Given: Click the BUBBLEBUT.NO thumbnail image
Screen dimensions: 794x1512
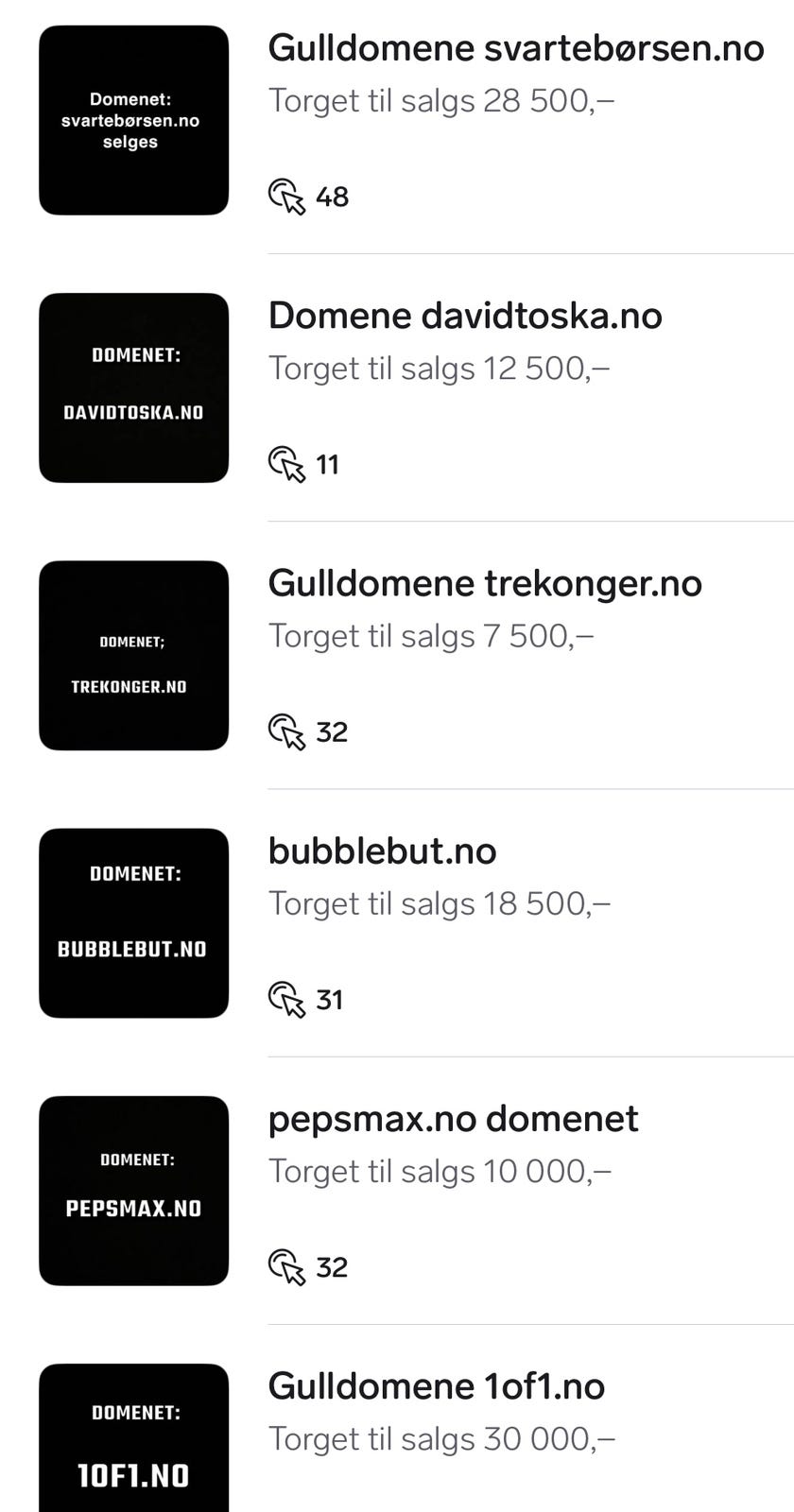Looking at the screenshot, I should tap(133, 922).
